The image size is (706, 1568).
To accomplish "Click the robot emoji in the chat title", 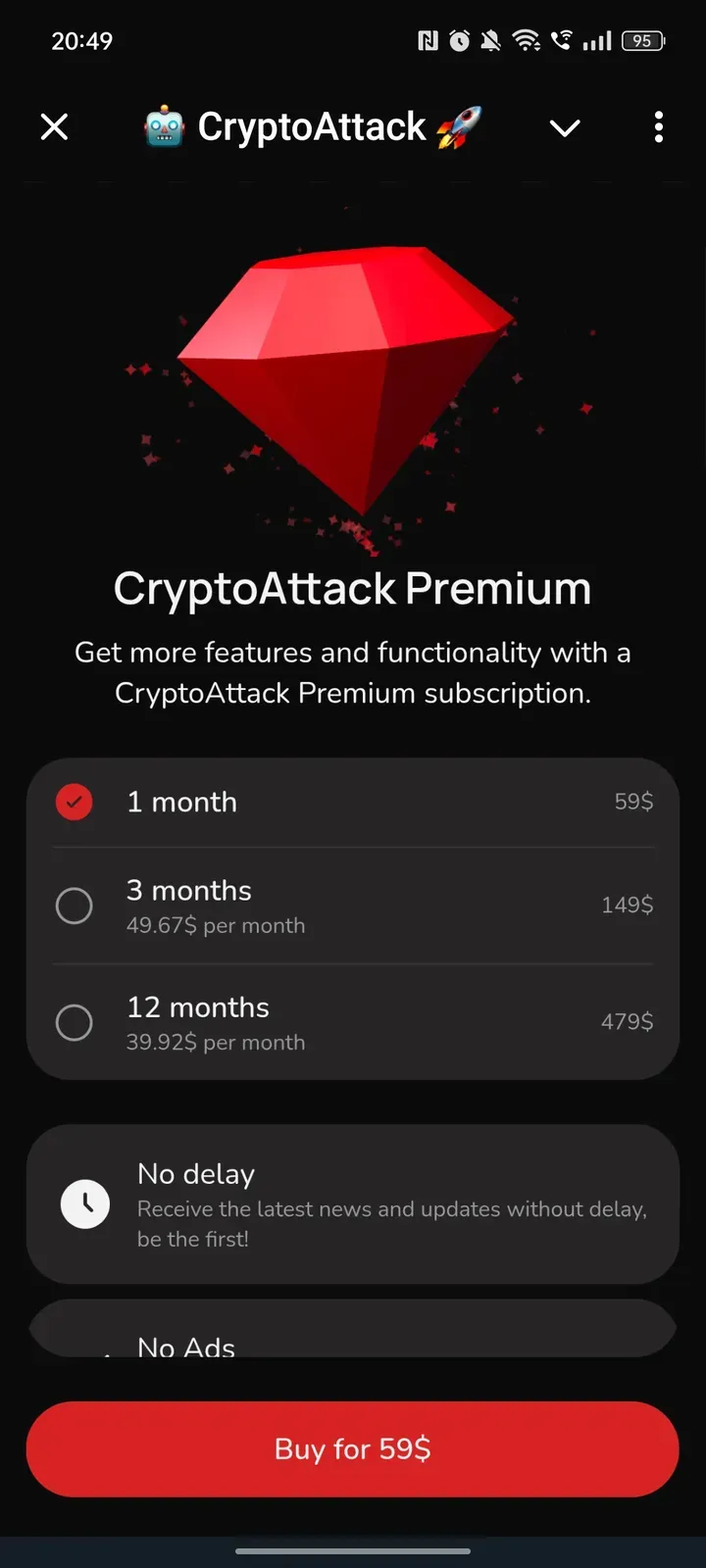I will coord(163,126).
